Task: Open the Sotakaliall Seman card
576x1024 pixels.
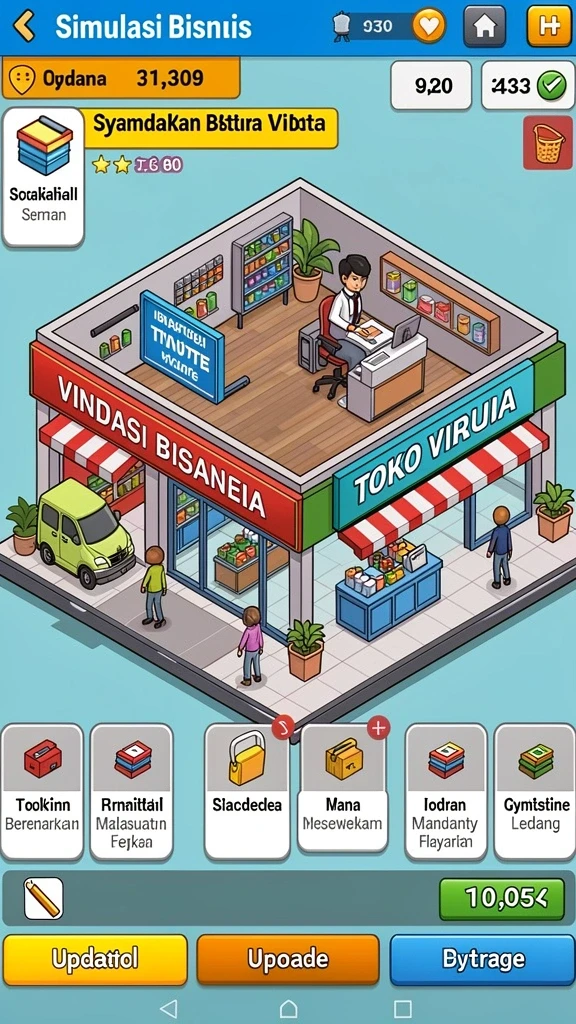Action: click(x=44, y=178)
